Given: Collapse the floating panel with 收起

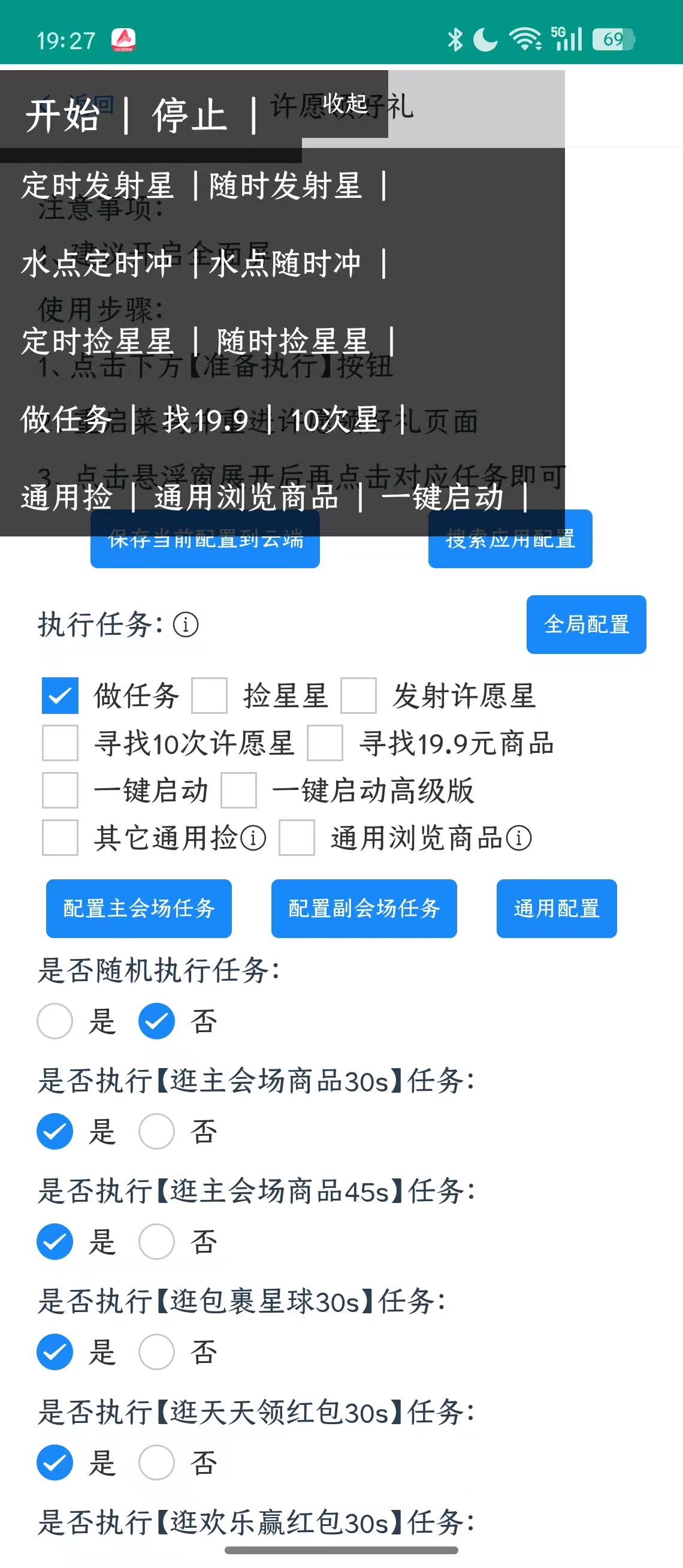Looking at the screenshot, I should point(345,104).
